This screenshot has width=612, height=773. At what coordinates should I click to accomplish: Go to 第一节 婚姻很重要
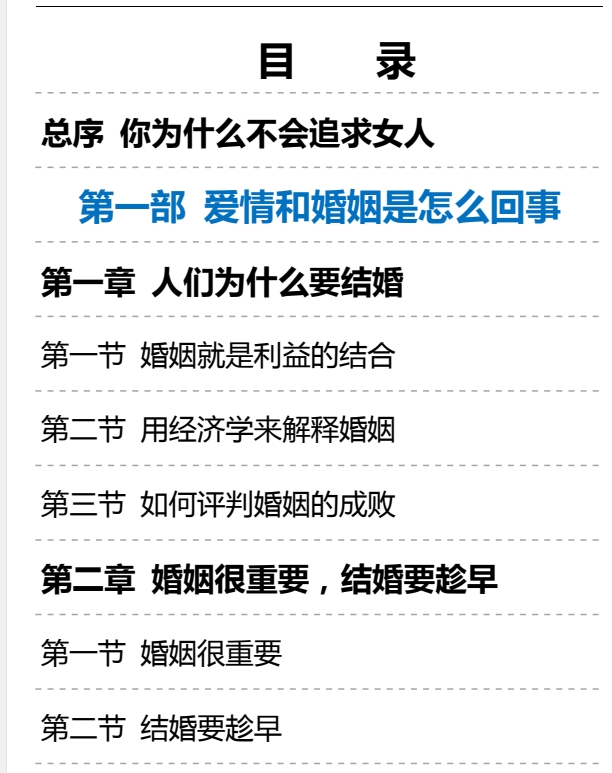click(x=161, y=653)
